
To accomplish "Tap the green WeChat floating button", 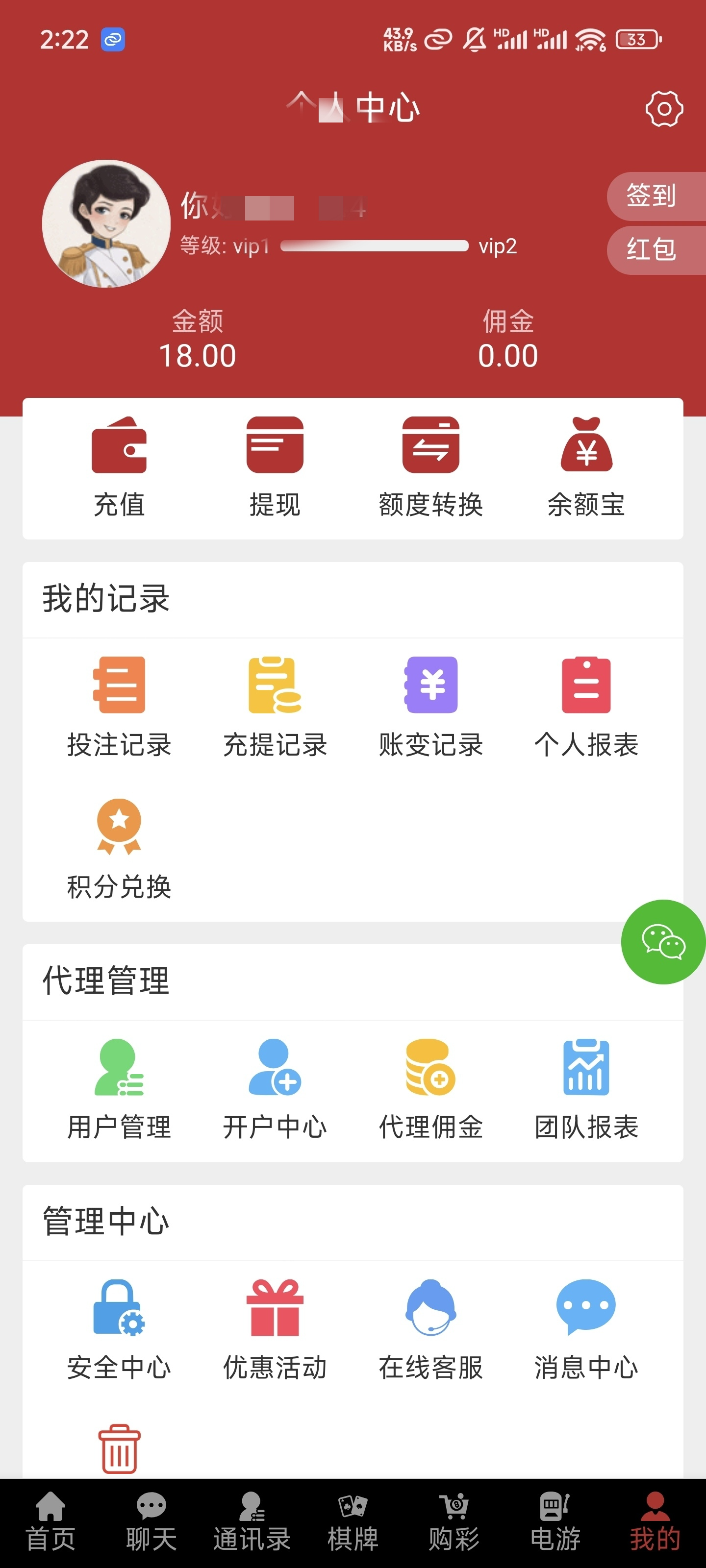I will [663, 942].
